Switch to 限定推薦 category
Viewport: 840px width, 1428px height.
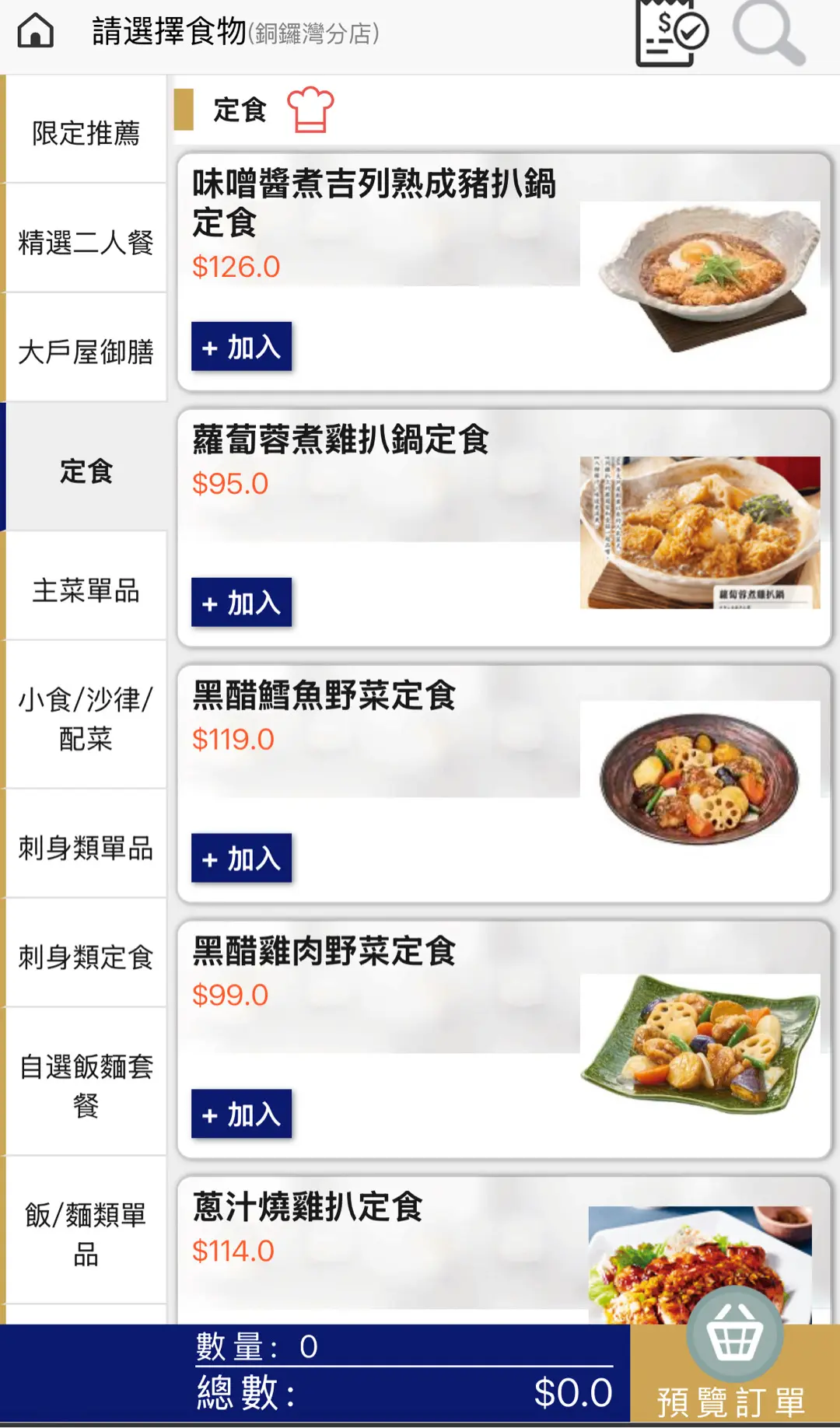point(86,132)
